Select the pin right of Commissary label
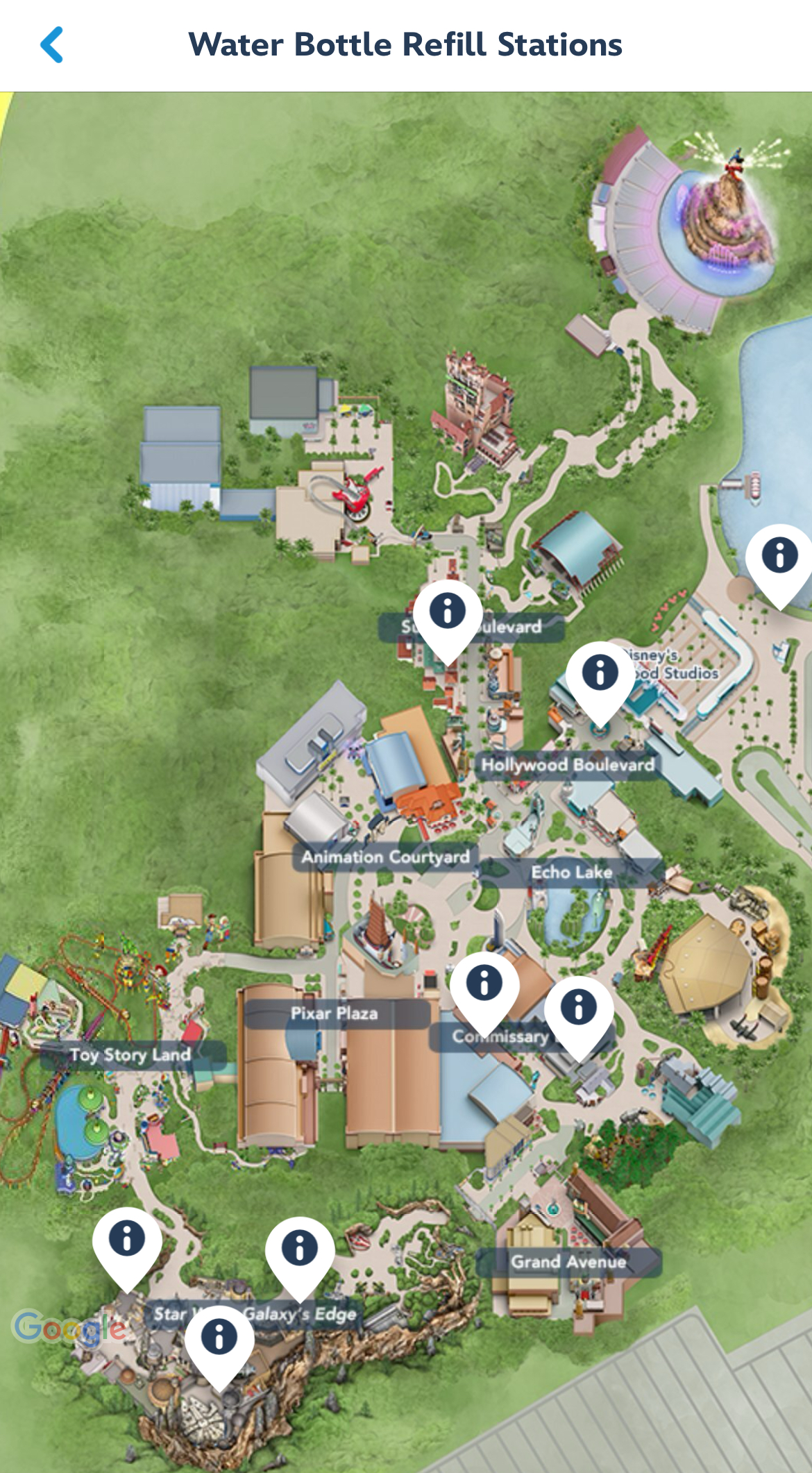Image resolution: width=812 pixels, height=1473 pixels. tap(579, 1009)
